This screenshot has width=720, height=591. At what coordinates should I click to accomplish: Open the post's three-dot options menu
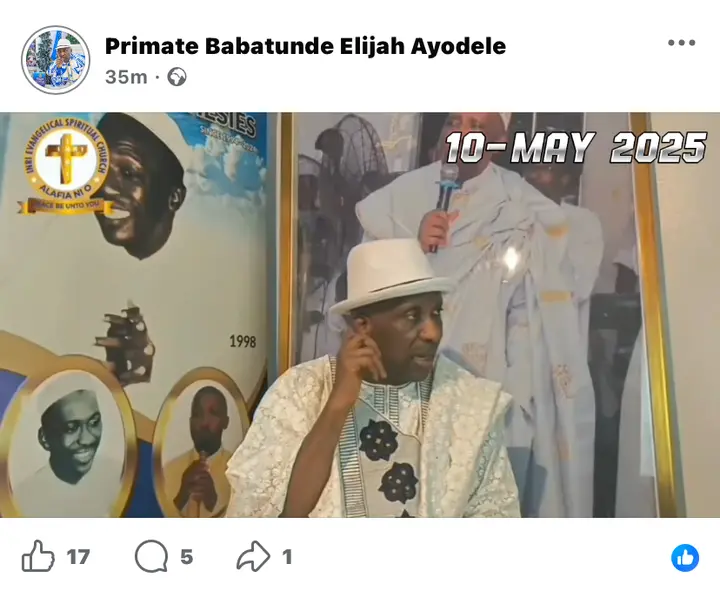tap(681, 43)
